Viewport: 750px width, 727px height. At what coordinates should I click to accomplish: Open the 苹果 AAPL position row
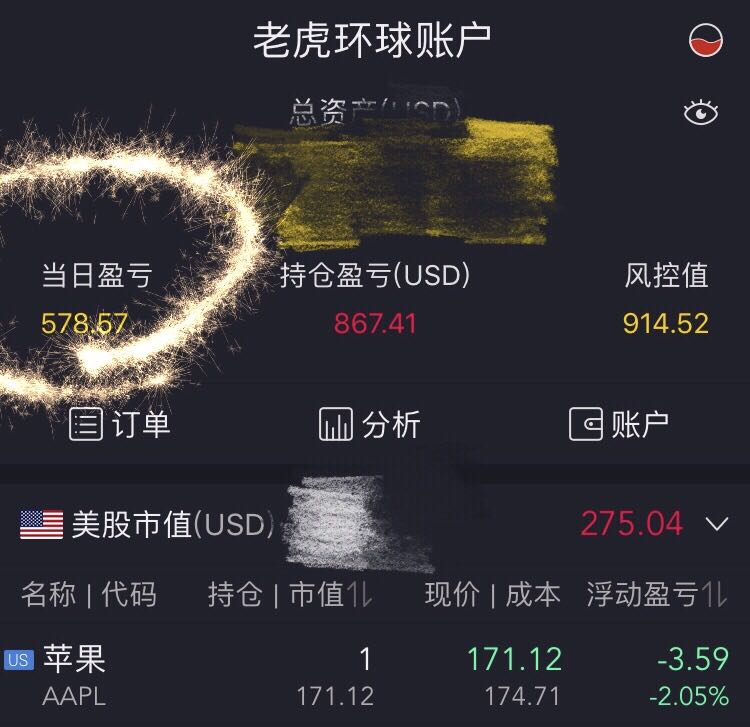click(375, 676)
